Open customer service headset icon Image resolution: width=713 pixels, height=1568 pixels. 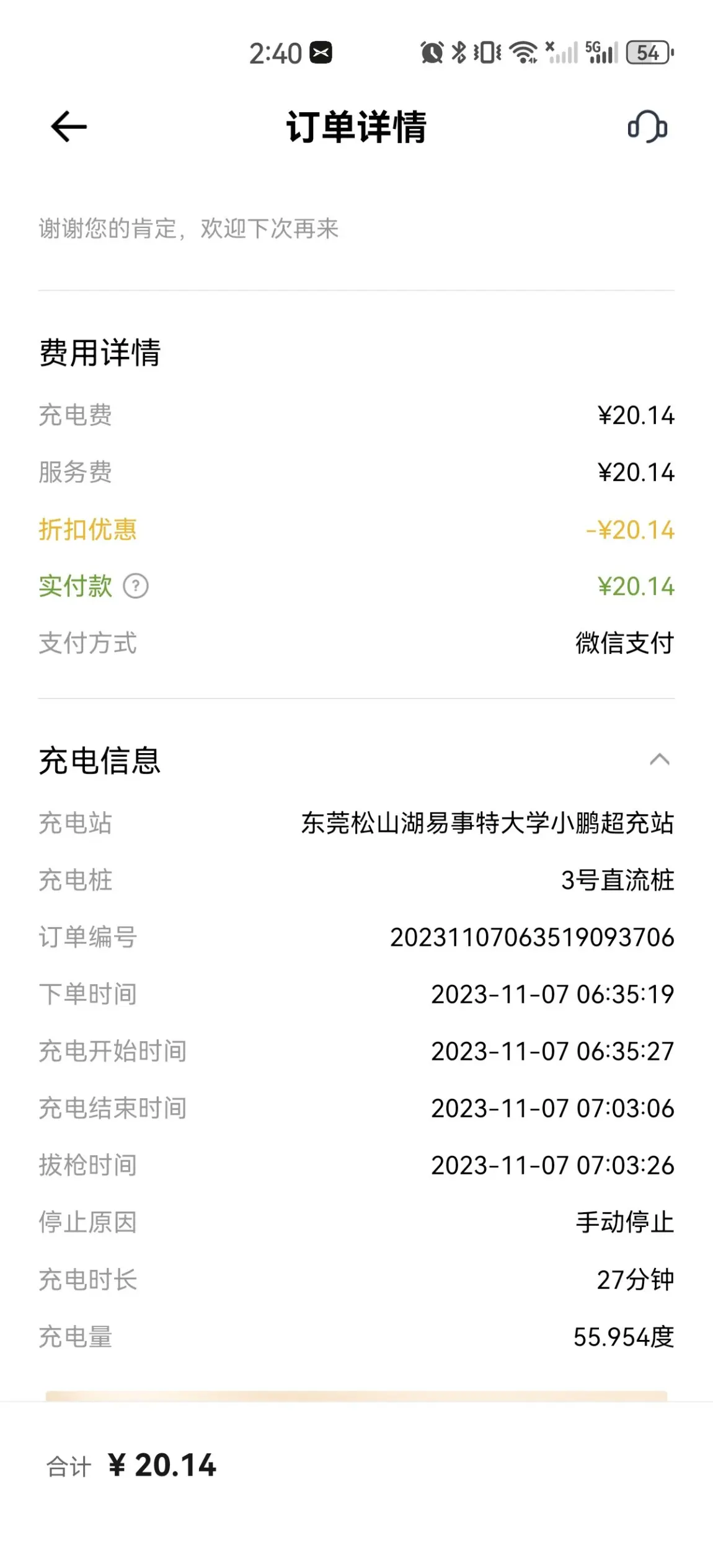click(x=647, y=126)
